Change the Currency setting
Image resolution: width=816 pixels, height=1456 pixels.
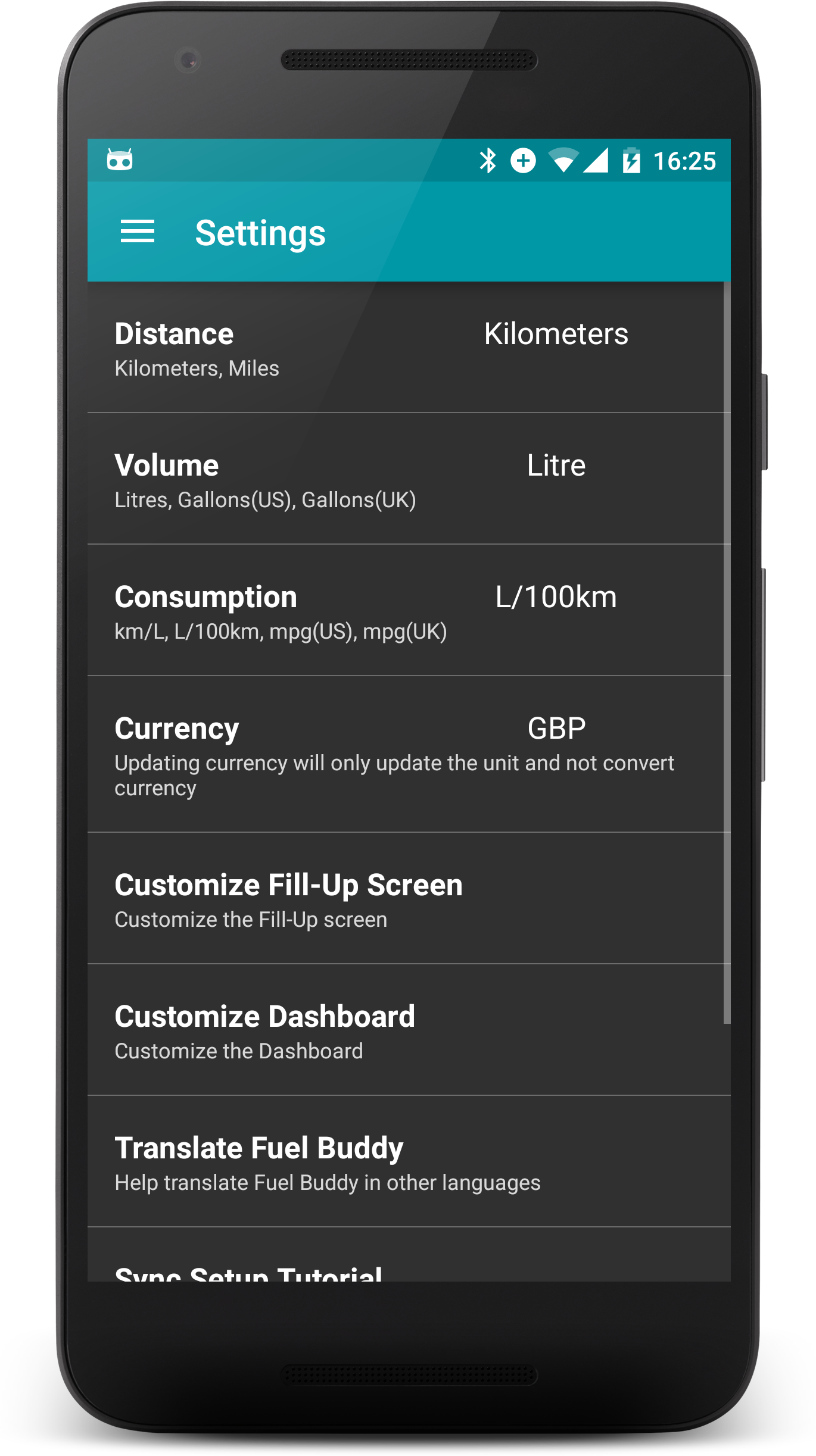pos(408,754)
